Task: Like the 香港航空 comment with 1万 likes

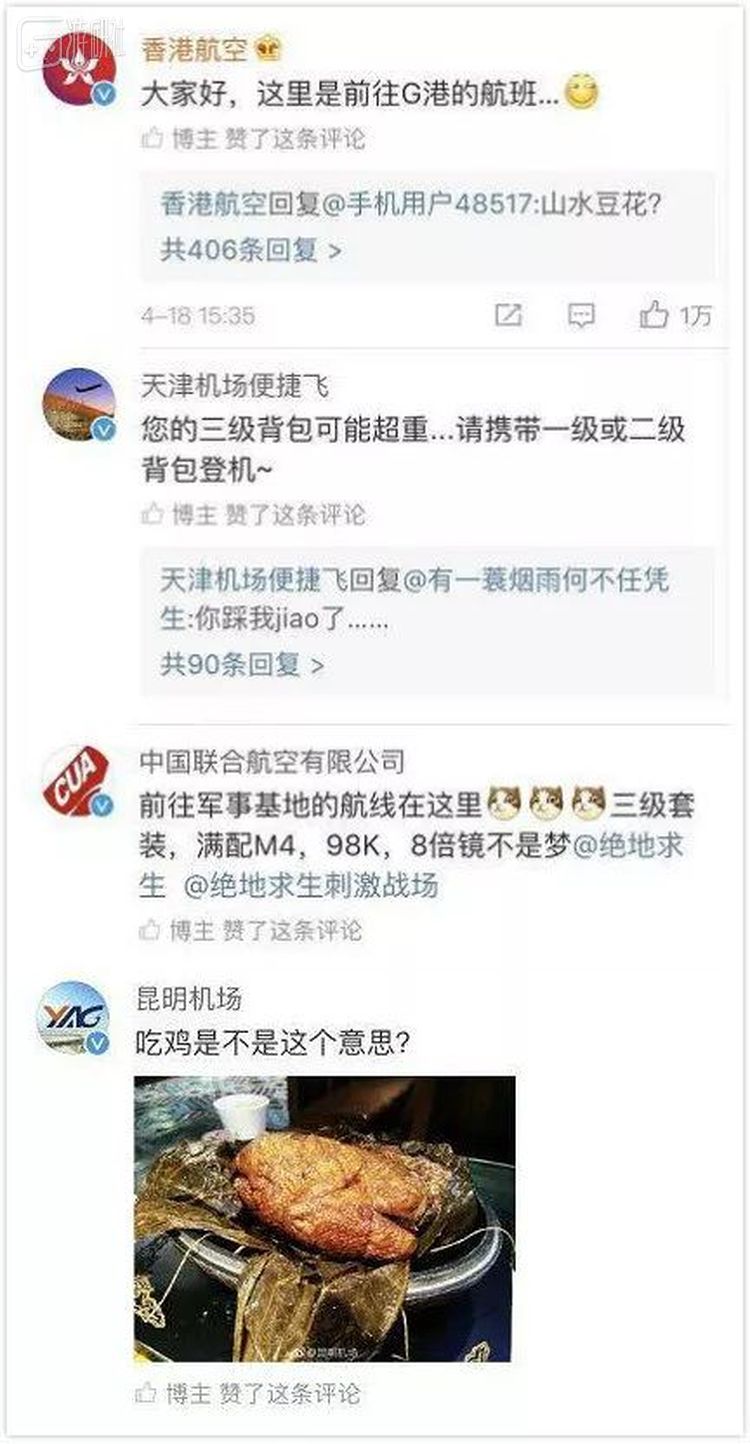Action: (x=656, y=316)
